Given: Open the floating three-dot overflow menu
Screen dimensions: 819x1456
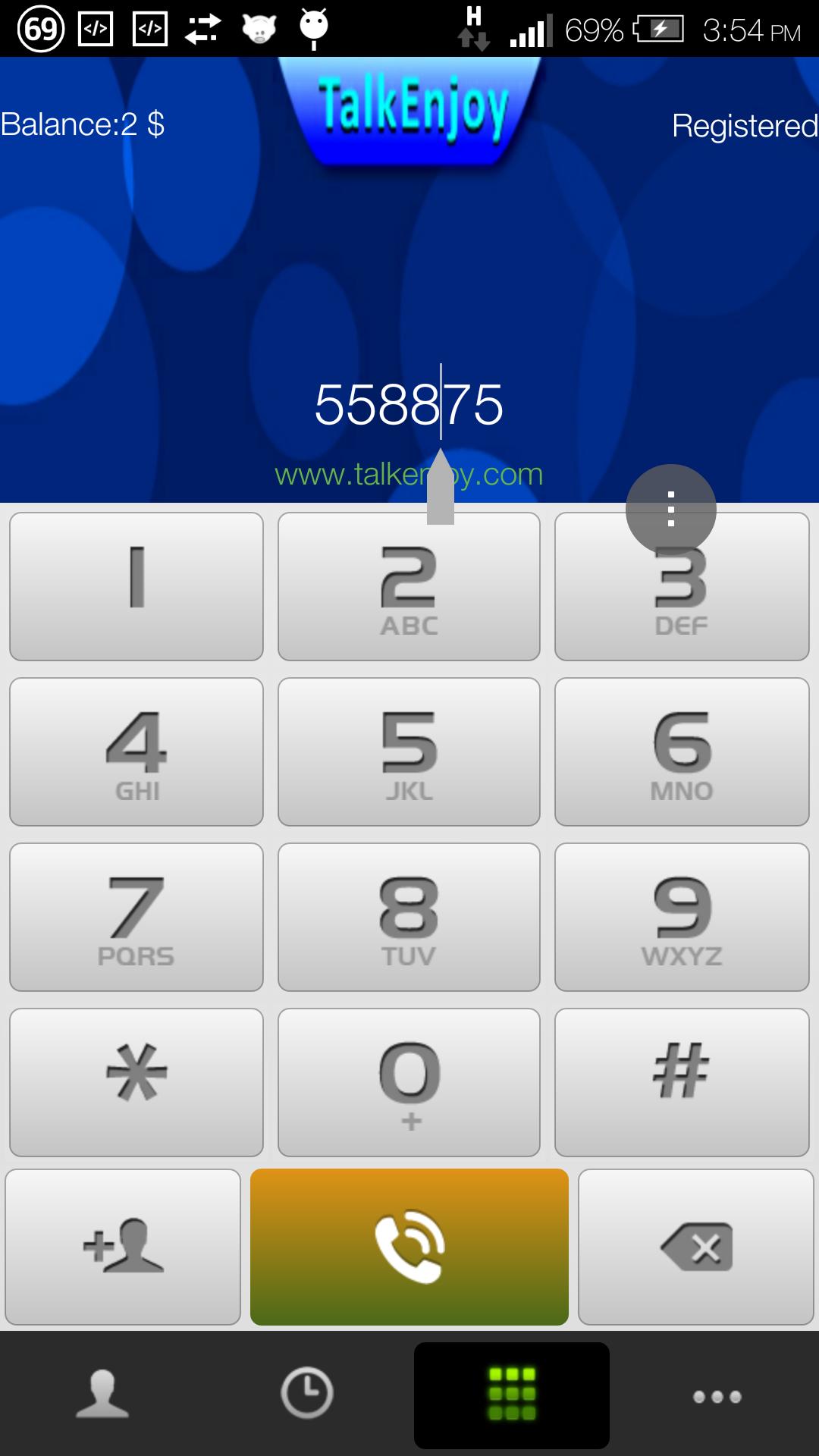Looking at the screenshot, I should (670, 509).
